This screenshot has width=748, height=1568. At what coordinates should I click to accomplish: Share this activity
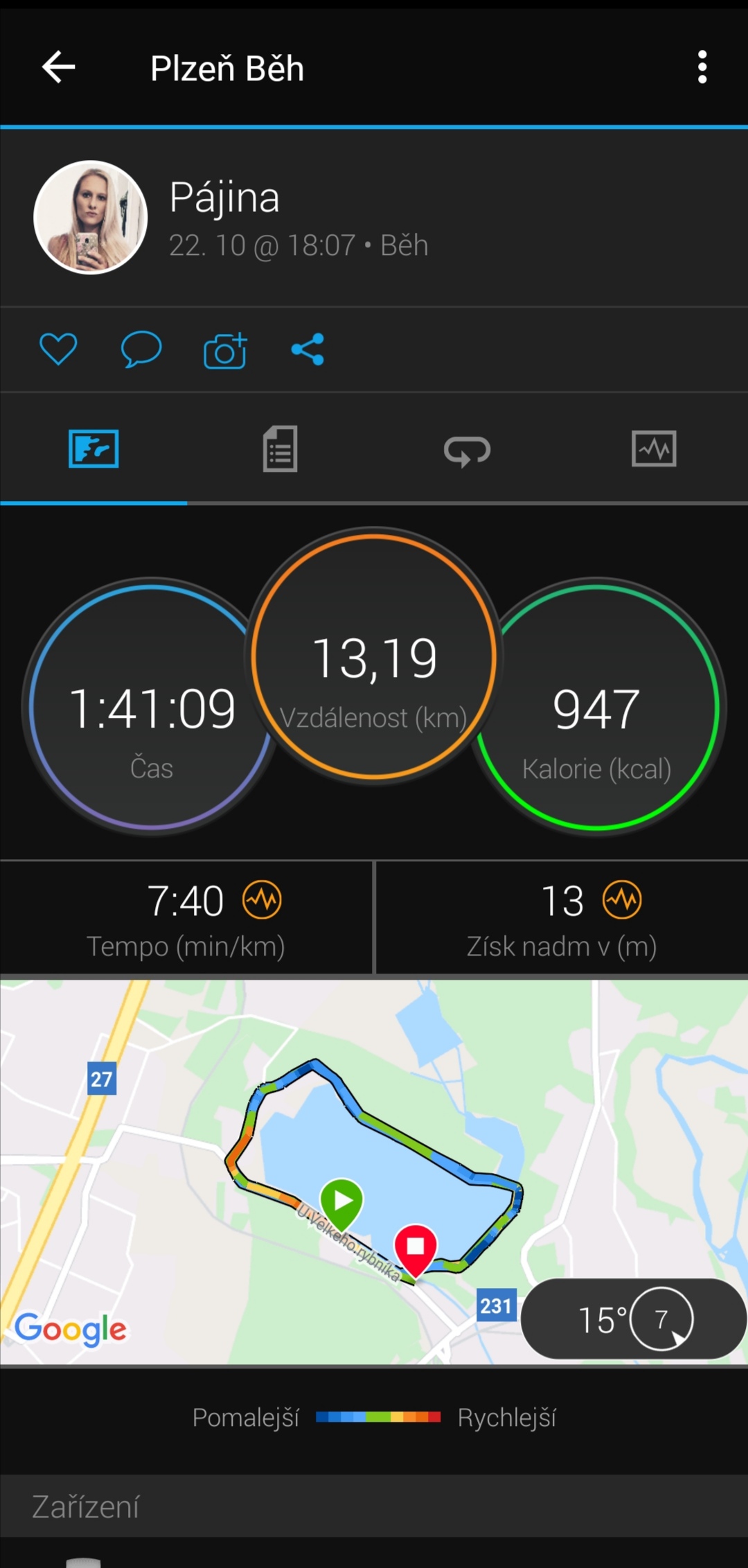[x=308, y=349]
